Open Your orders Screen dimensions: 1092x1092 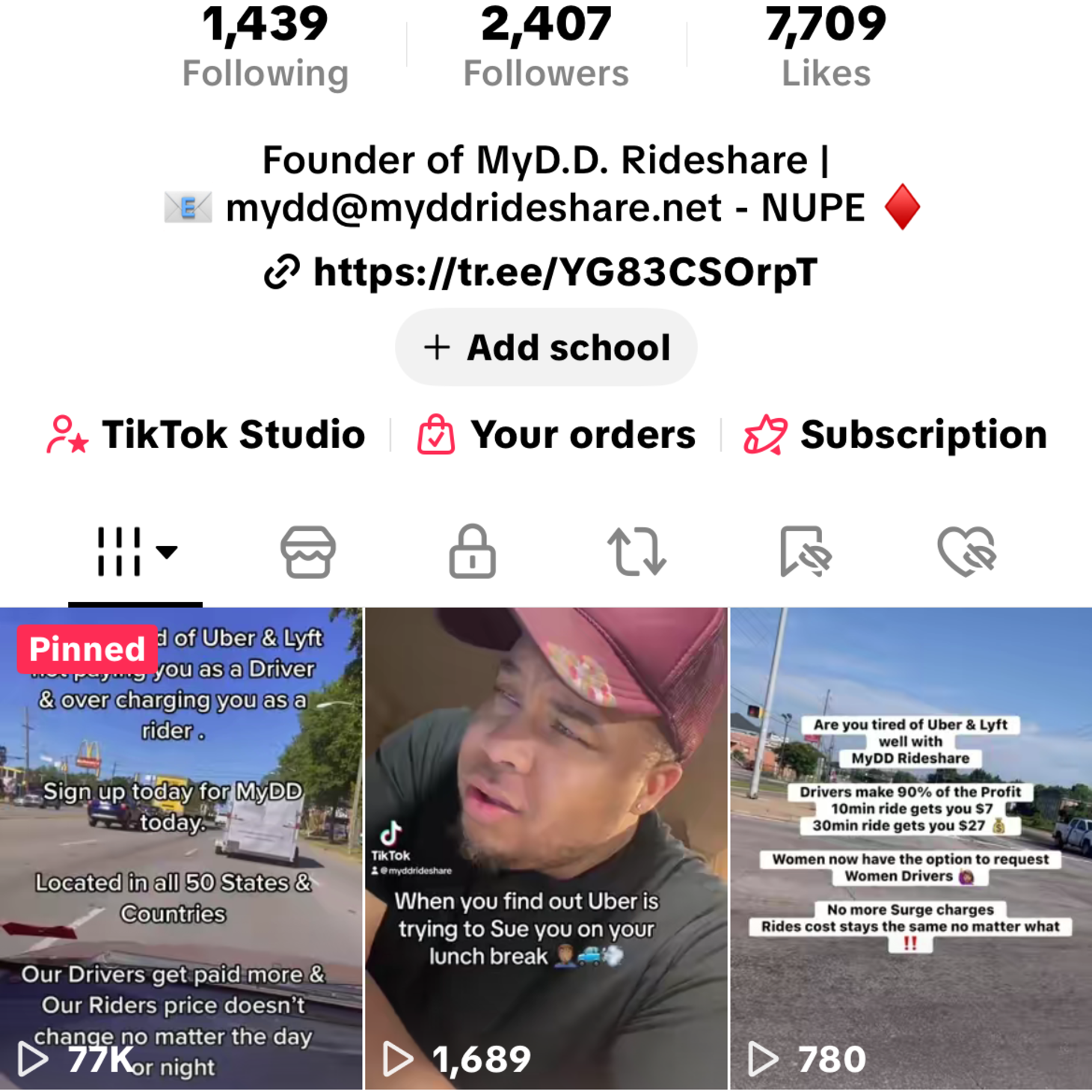[556, 435]
